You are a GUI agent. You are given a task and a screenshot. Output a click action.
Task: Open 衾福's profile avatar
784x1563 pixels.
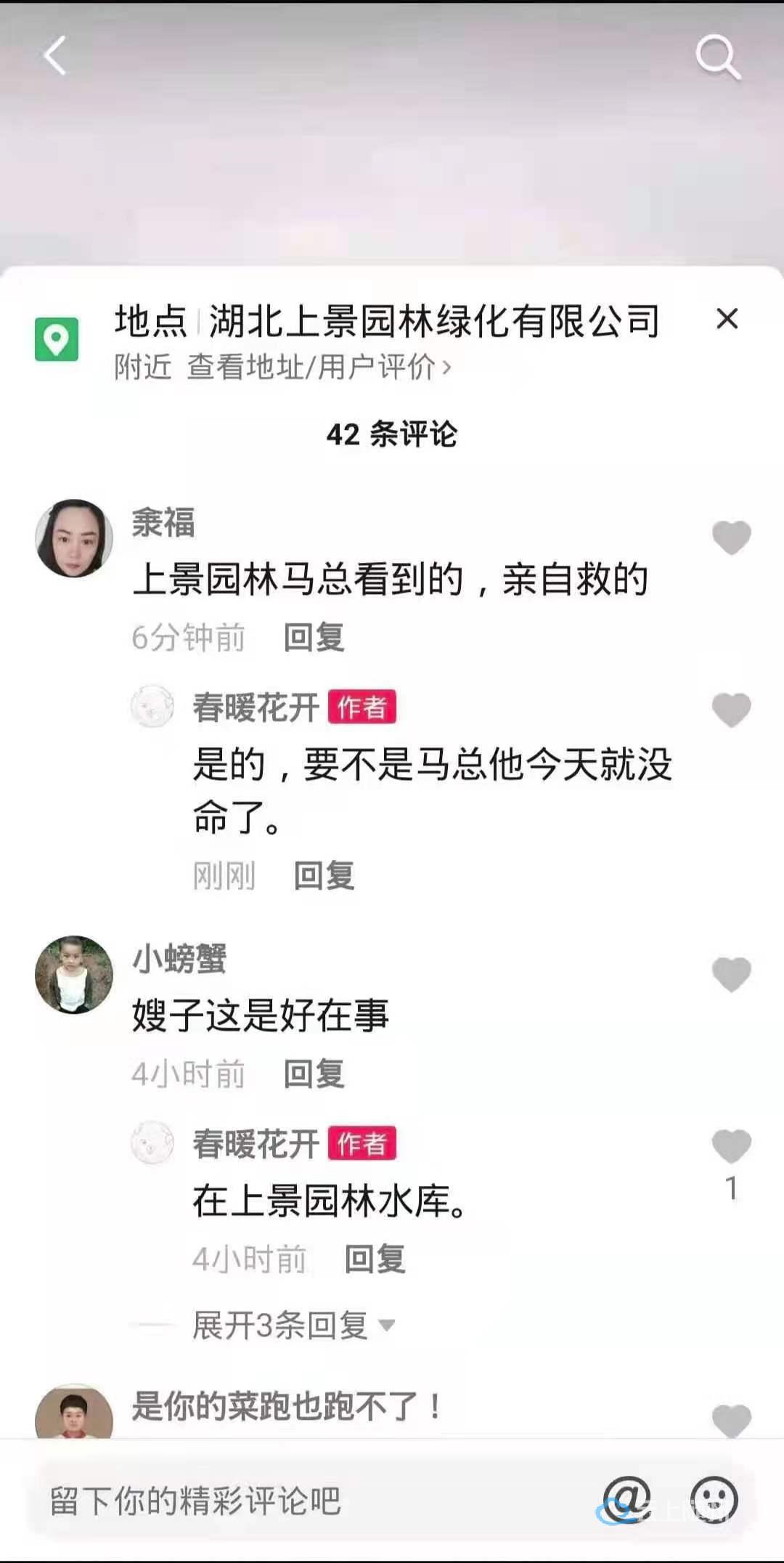pyautogui.click(x=74, y=538)
